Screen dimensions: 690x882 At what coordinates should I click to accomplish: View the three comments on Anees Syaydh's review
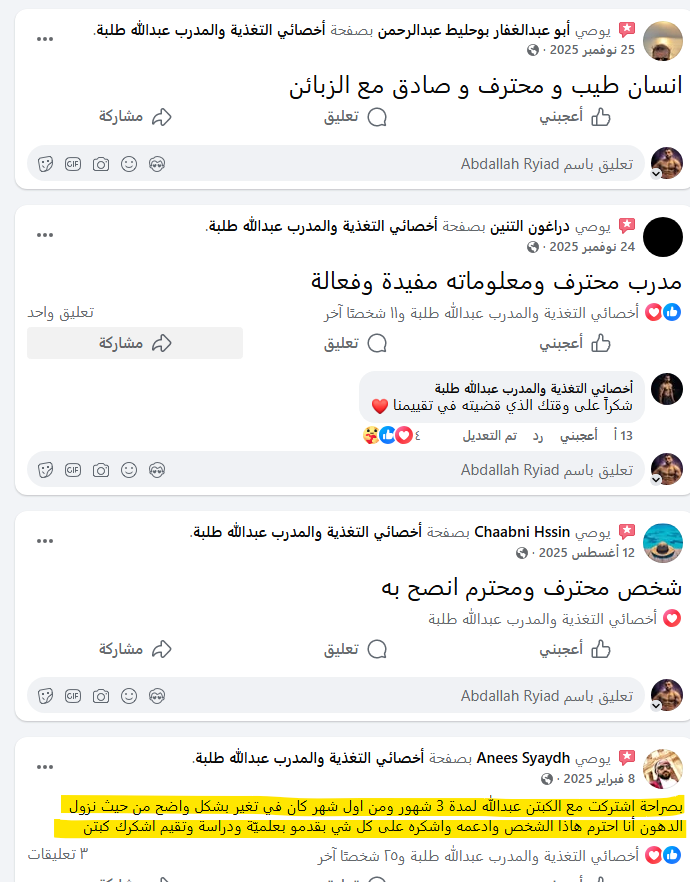[58, 855]
